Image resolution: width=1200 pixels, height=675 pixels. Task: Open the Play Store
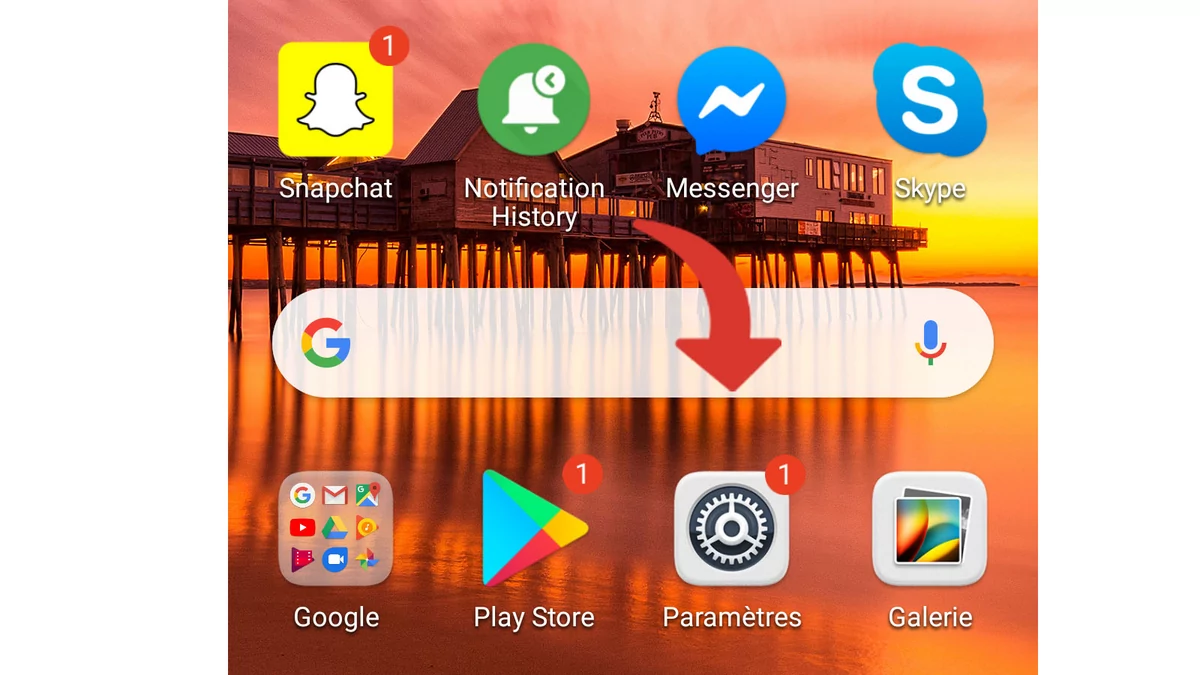pyautogui.click(x=534, y=528)
